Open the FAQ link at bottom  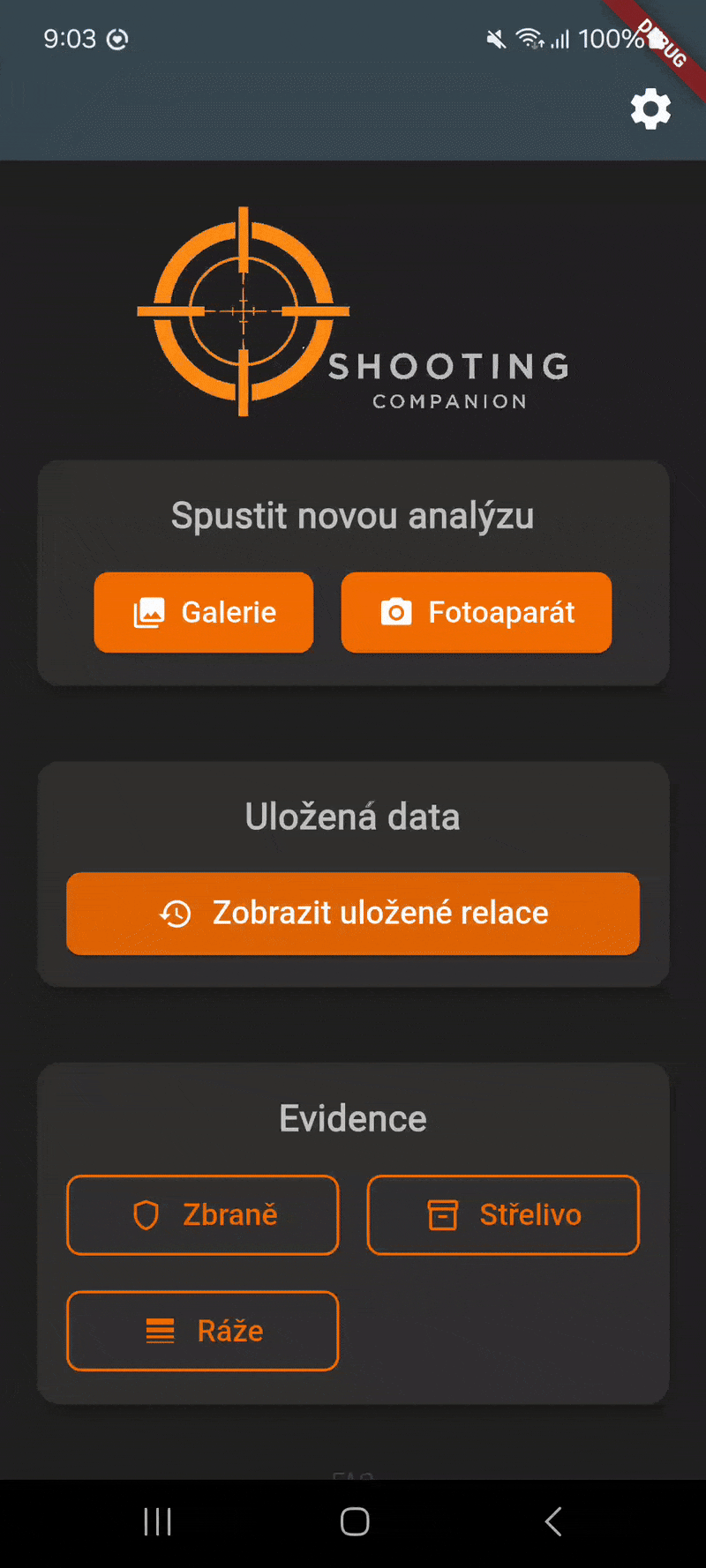click(x=352, y=1475)
